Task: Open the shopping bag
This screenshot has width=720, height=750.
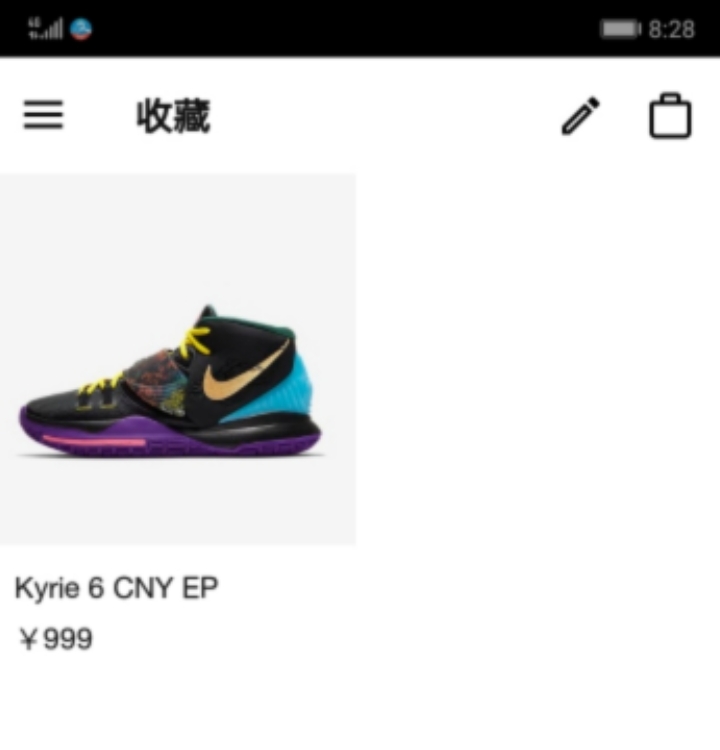Action: (x=670, y=116)
